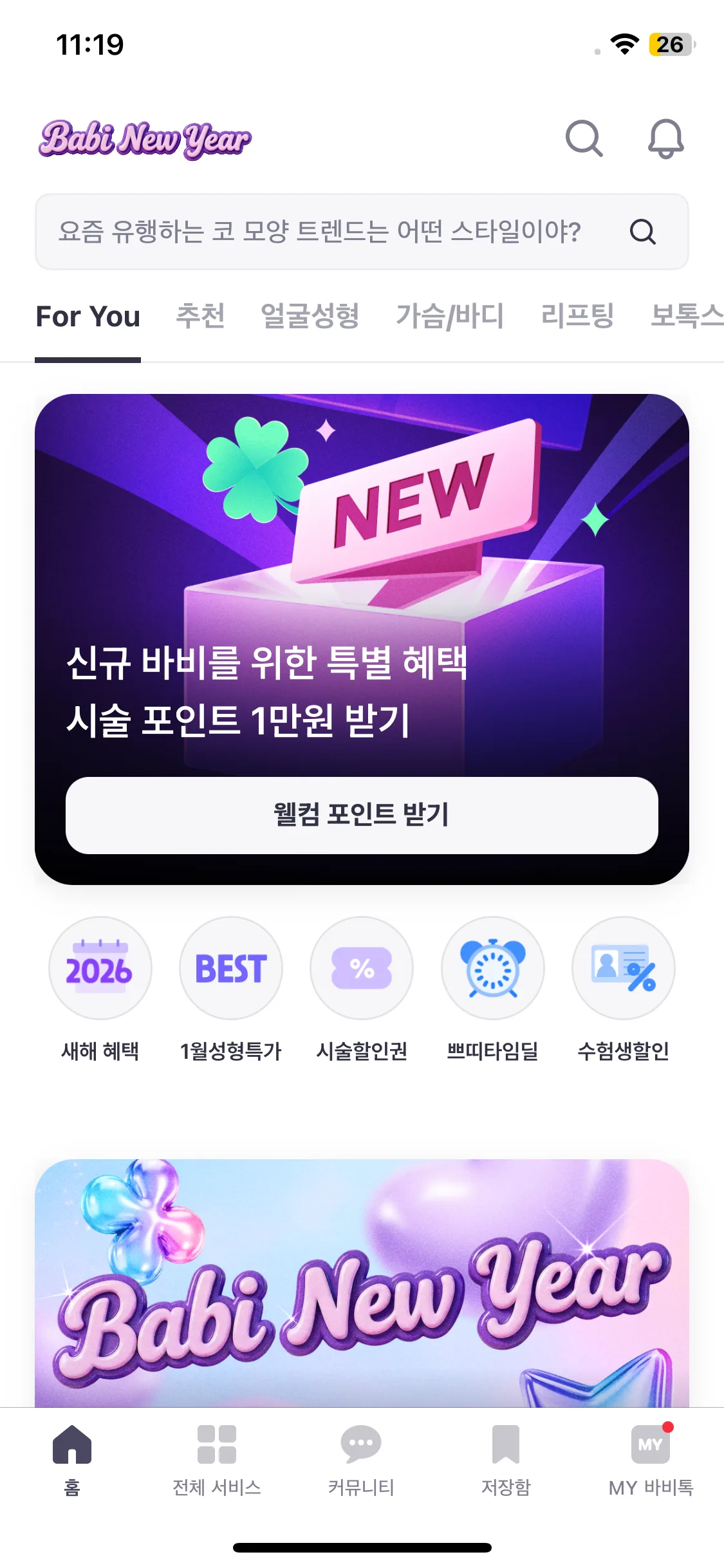Image resolution: width=724 pixels, height=1568 pixels.
Task: Tap the nose trend search field
Action: [322, 232]
